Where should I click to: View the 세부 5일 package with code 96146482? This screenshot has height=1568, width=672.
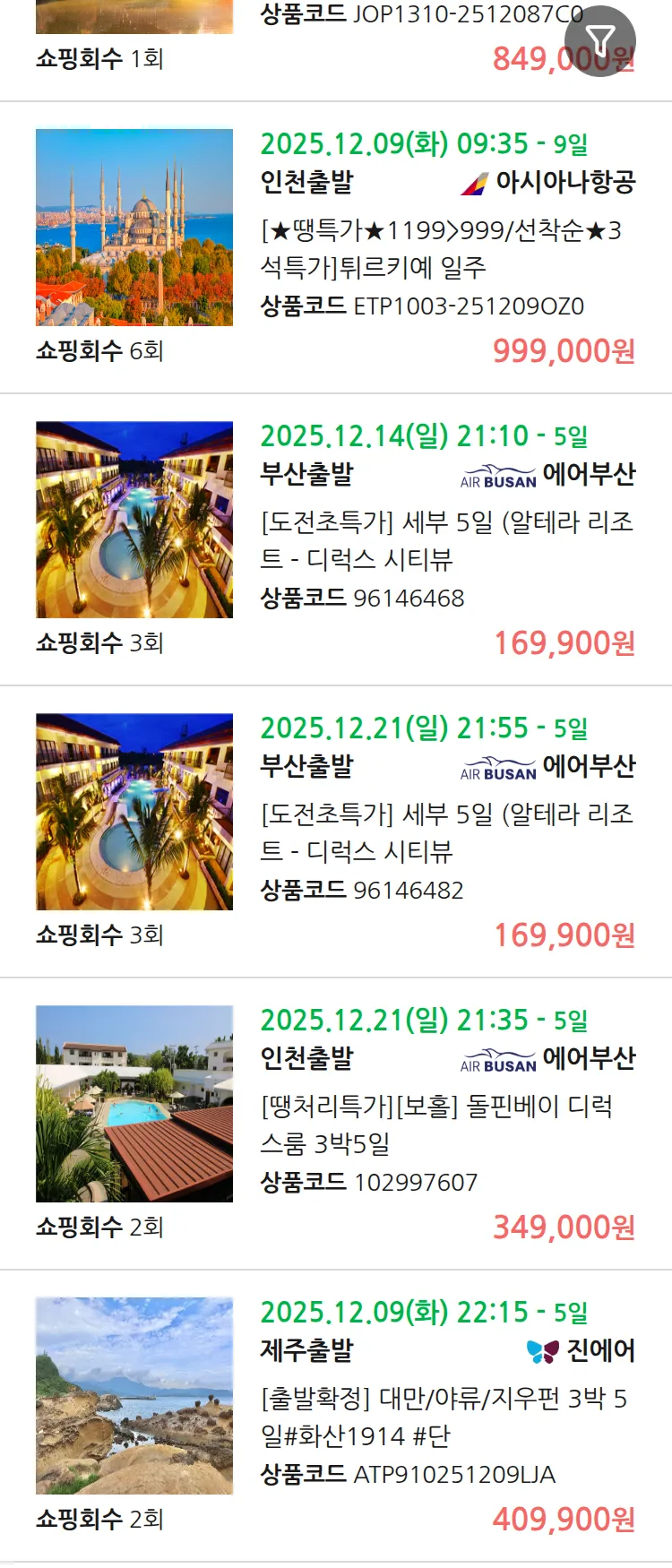point(446,832)
